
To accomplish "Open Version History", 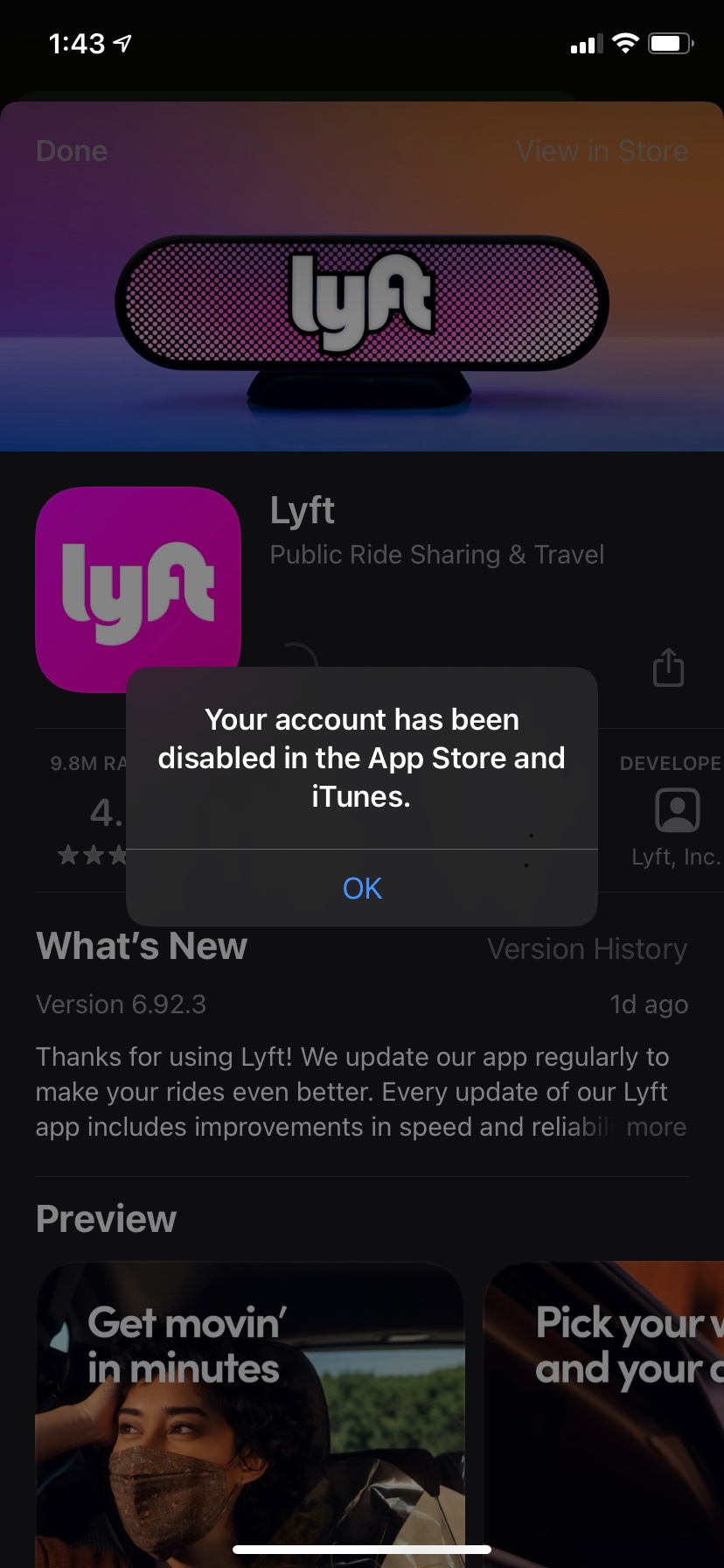I will click(x=587, y=949).
